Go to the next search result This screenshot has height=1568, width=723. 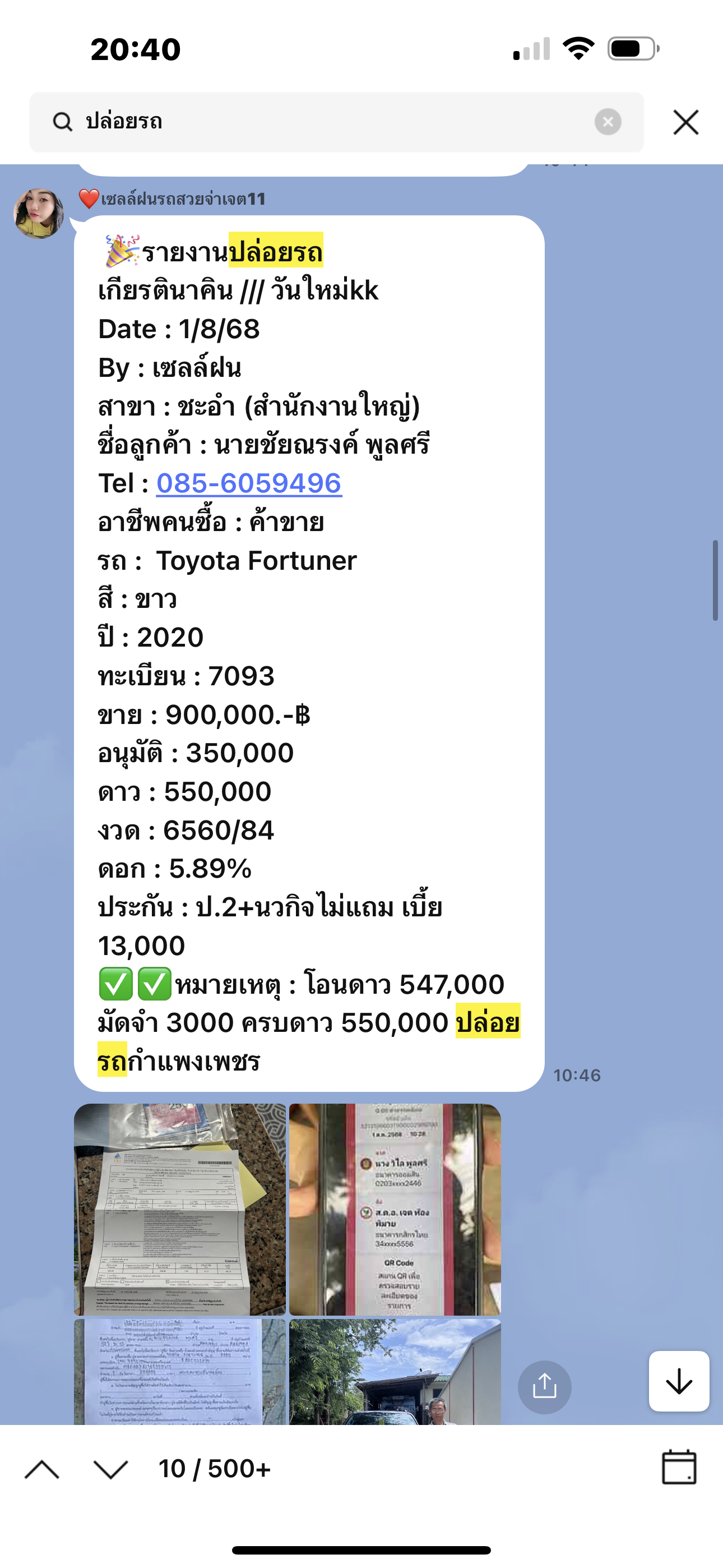[111, 1469]
